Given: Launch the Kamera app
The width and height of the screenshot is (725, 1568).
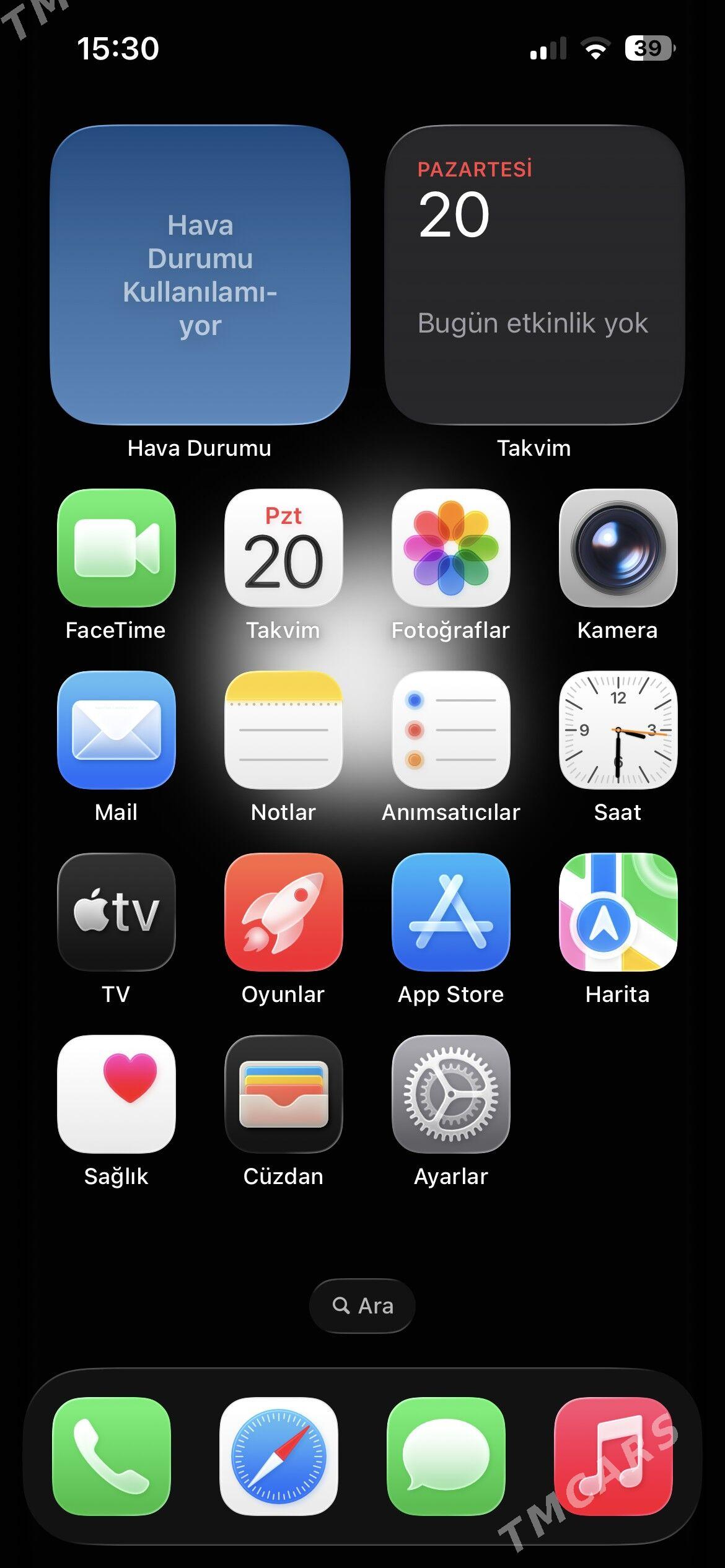Looking at the screenshot, I should pyautogui.click(x=620, y=551).
